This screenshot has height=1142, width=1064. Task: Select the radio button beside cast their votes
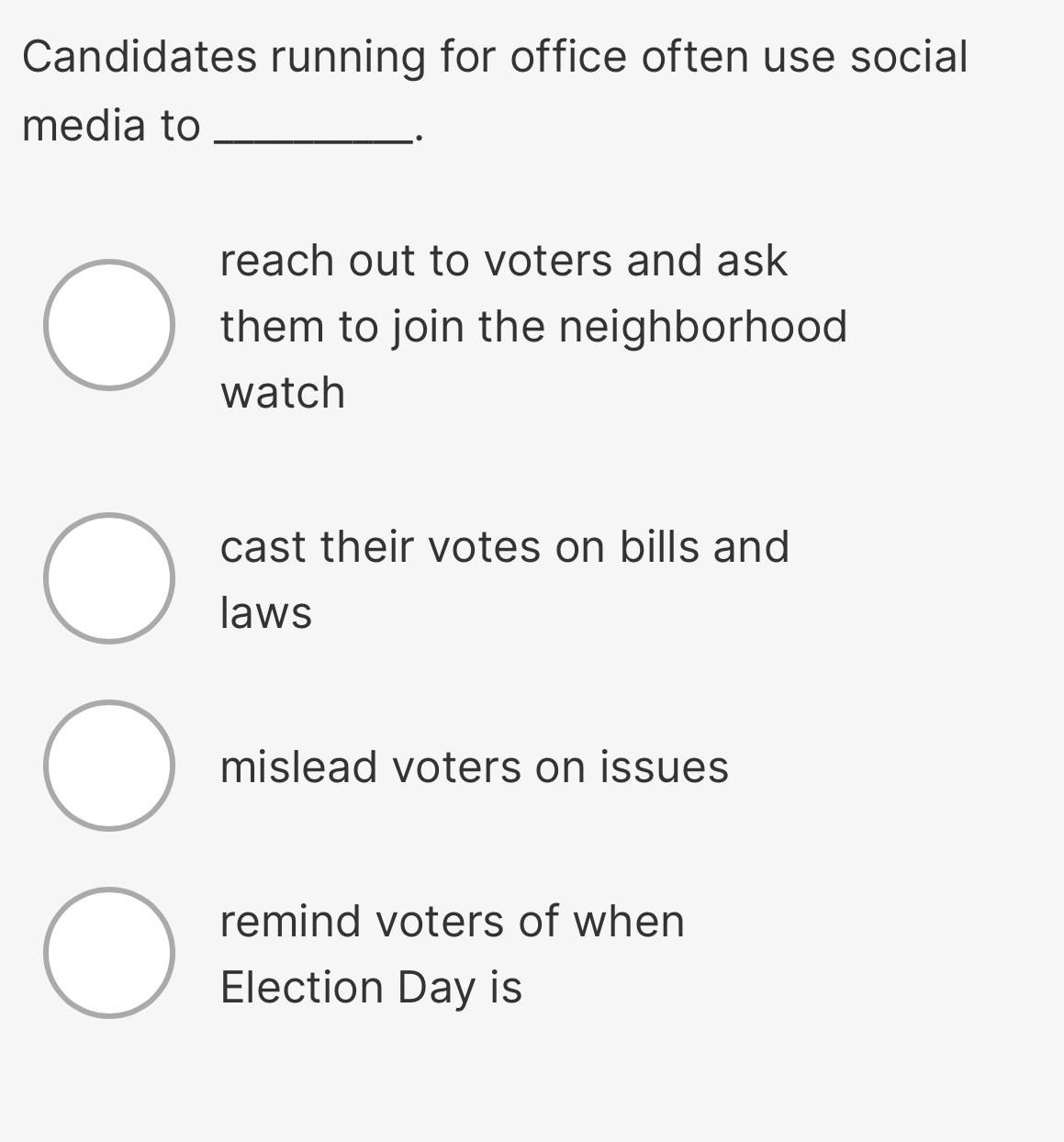[110, 577]
